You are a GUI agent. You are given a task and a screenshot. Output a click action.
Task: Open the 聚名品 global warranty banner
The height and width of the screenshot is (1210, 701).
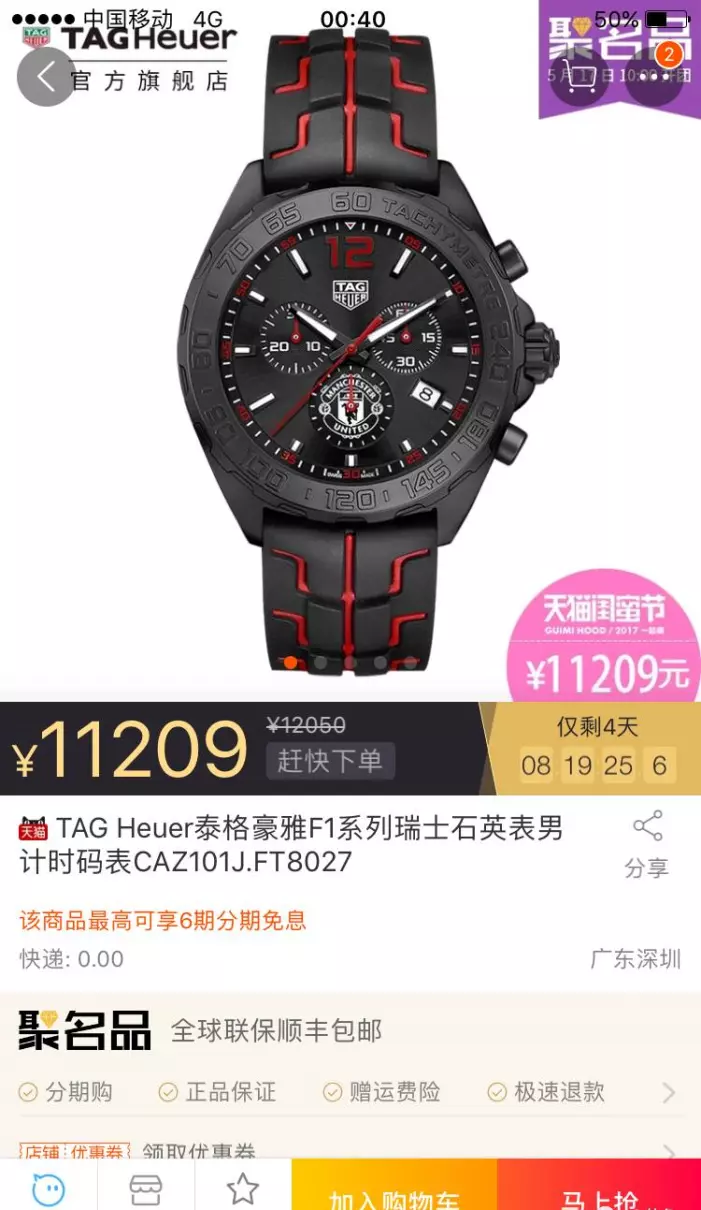tap(350, 1030)
